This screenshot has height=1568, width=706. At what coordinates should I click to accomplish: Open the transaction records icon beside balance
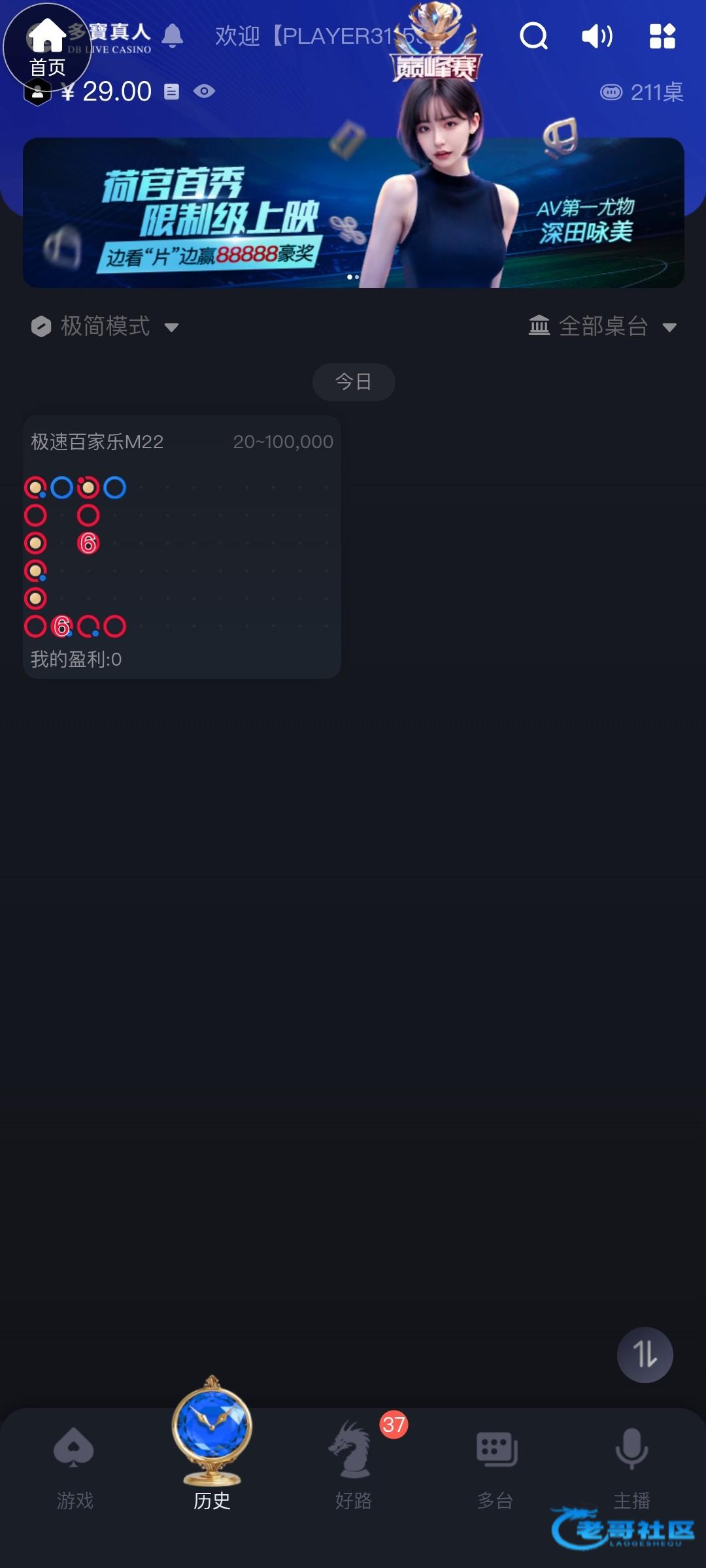coord(171,91)
